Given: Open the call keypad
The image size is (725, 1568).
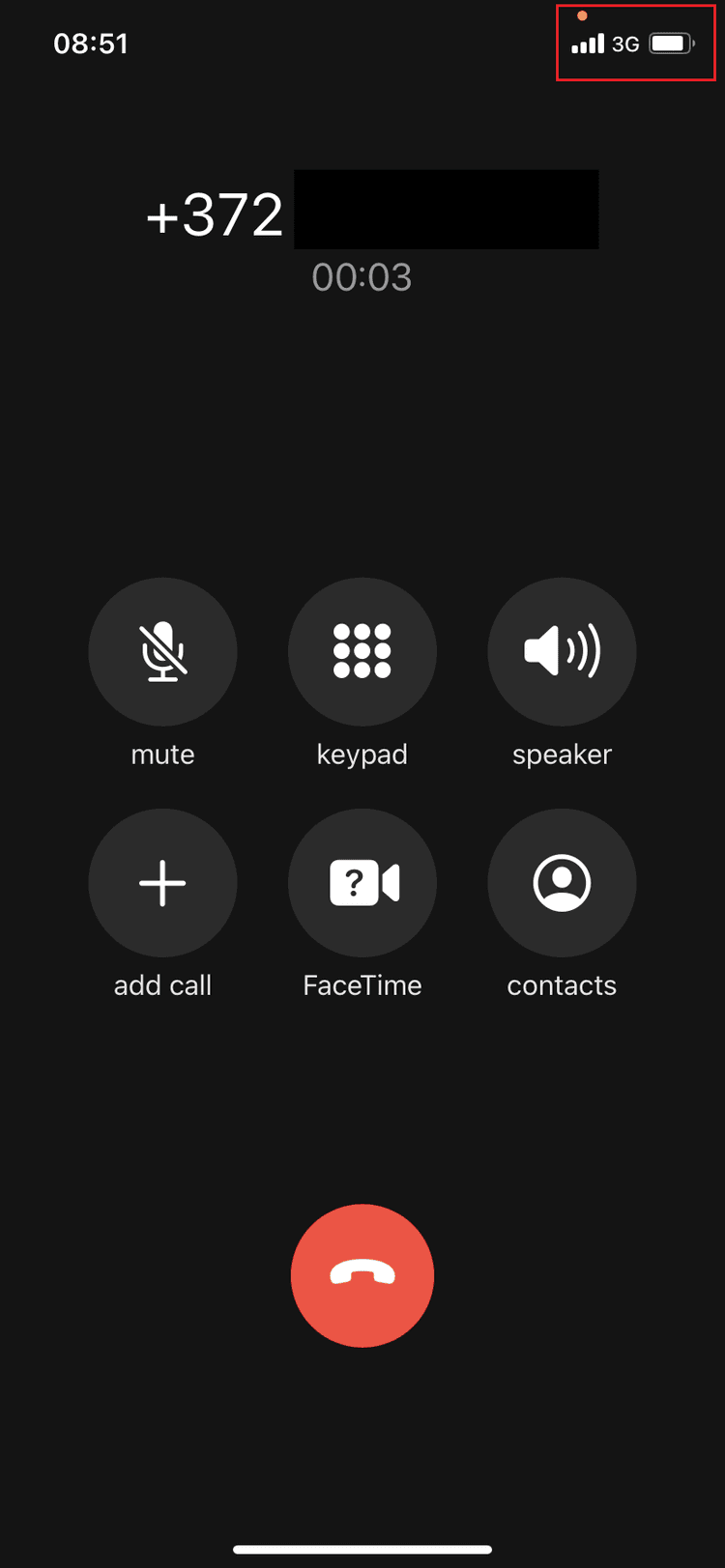Looking at the screenshot, I should click(x=362, y=651).
